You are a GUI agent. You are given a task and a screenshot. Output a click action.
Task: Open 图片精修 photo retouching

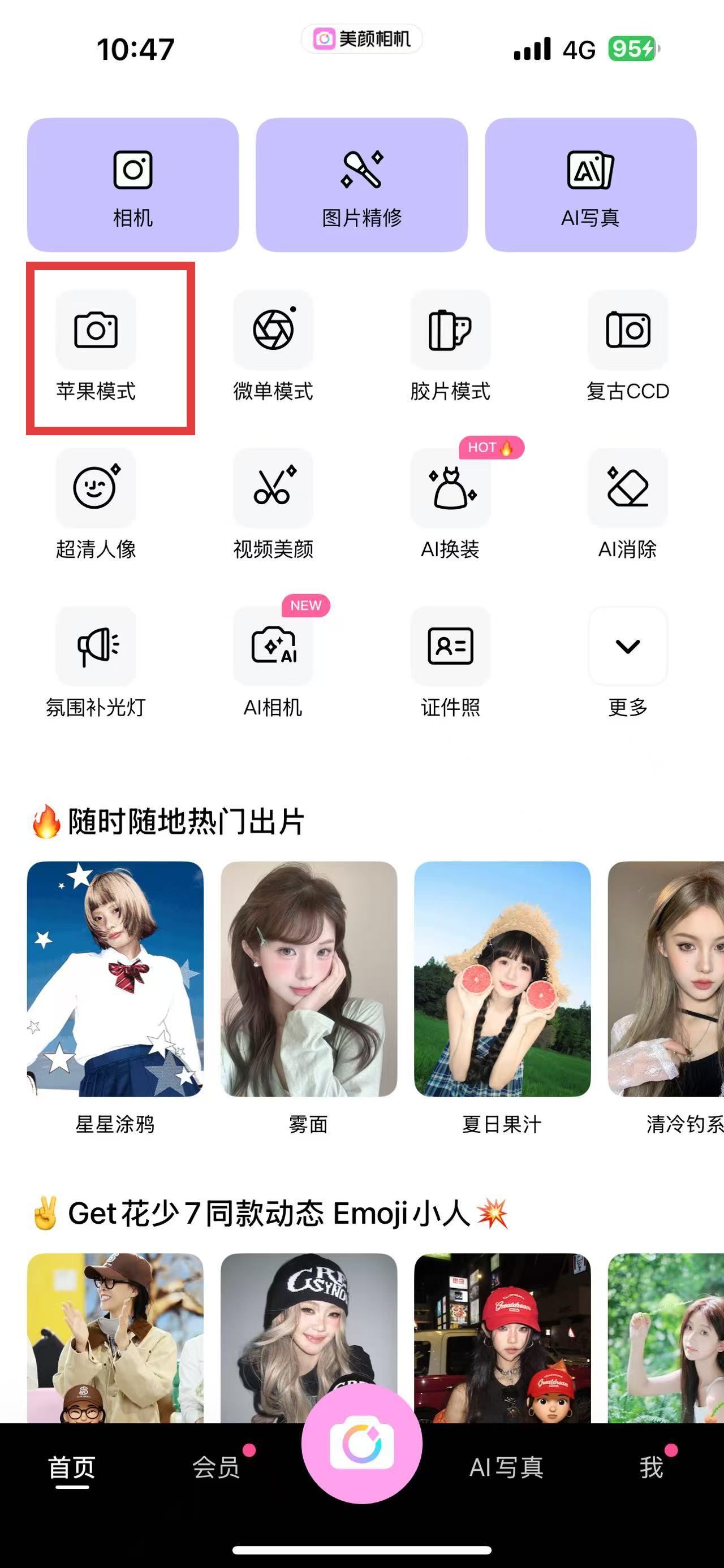pyautogui.click(x=361, y=185)
